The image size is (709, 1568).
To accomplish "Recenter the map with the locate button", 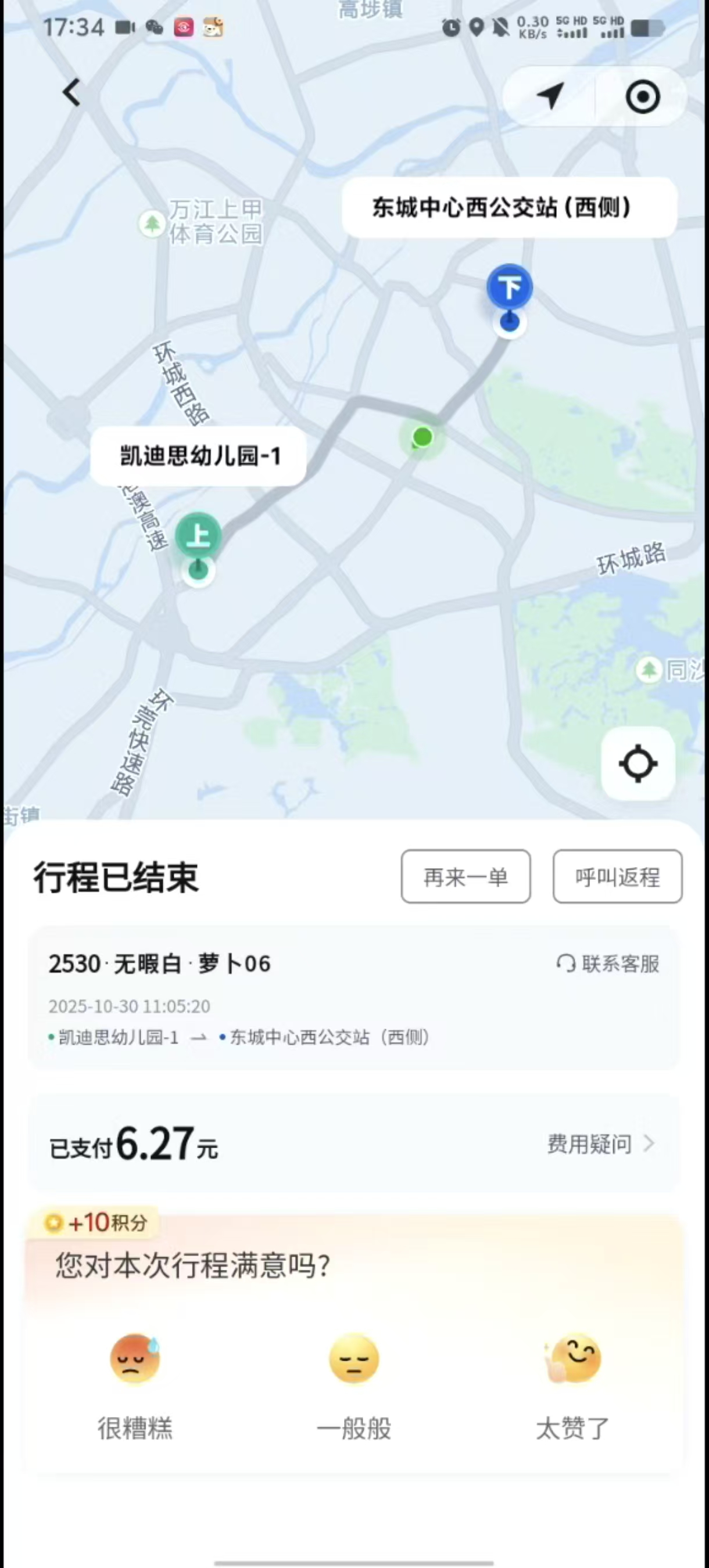I will pyautogui.click(x=638, y=763).
